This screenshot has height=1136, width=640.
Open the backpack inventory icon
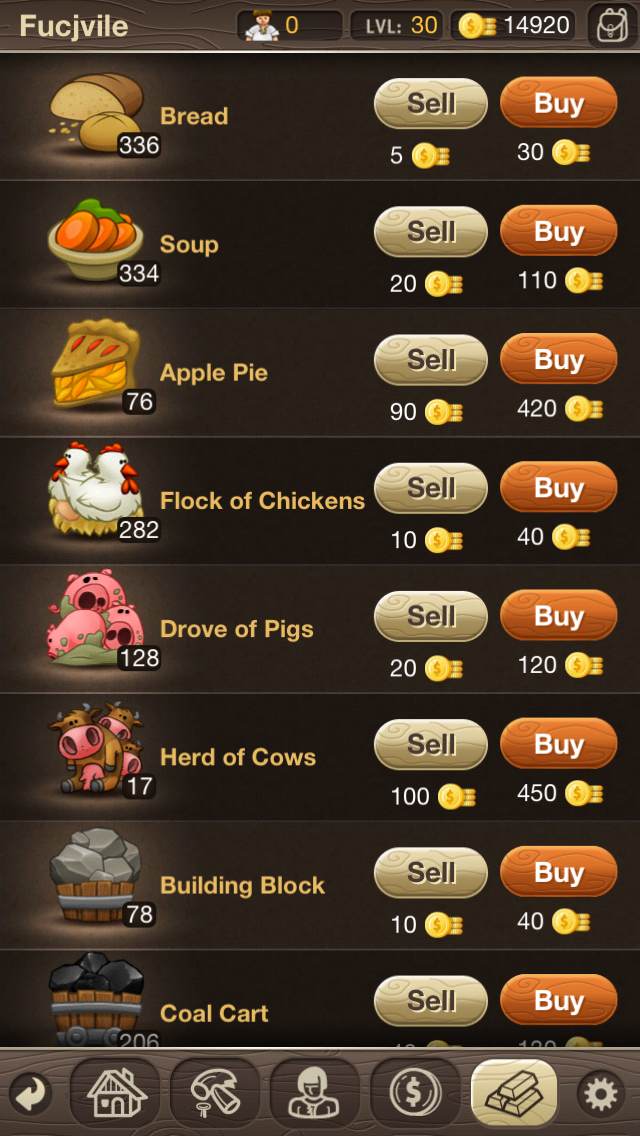[x=612, y=25]
